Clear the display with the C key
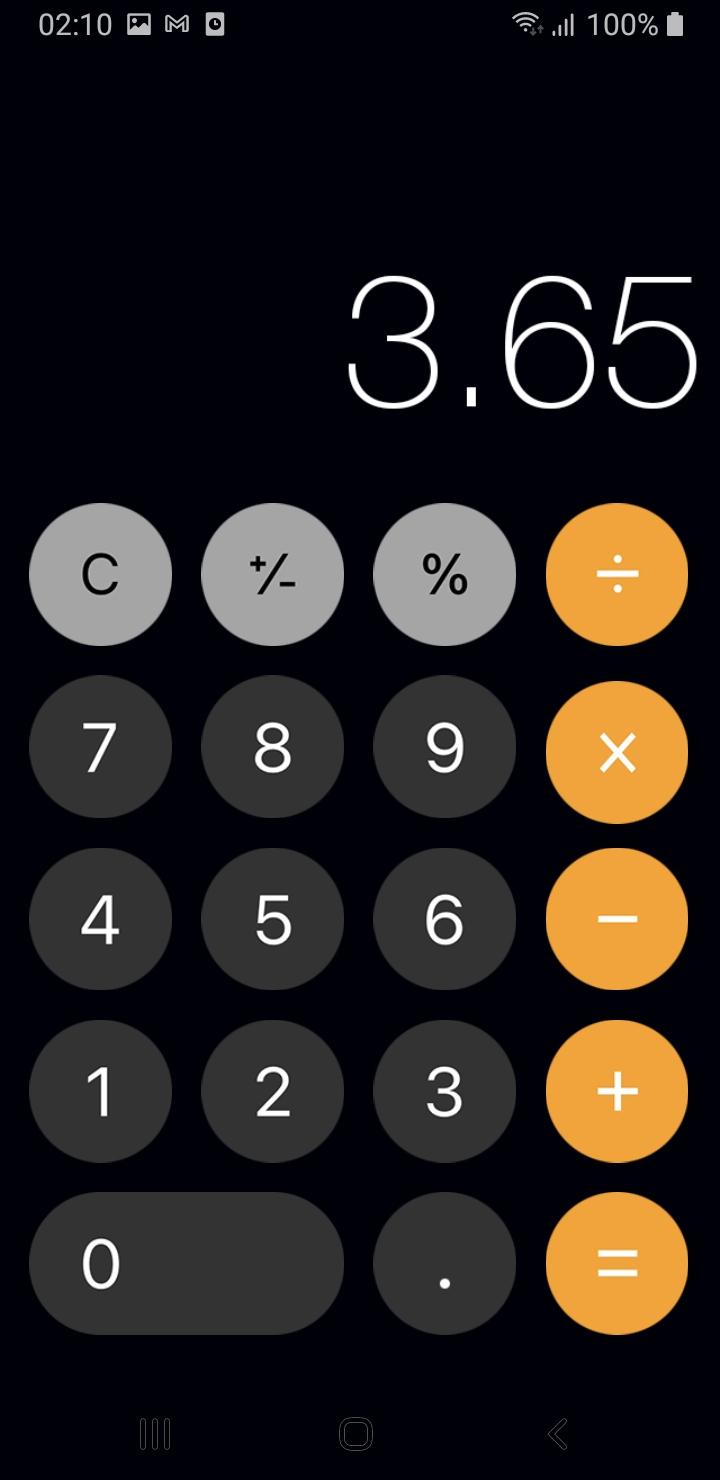720x1480 pixels. pyautogui.click(x=100, y=575)
